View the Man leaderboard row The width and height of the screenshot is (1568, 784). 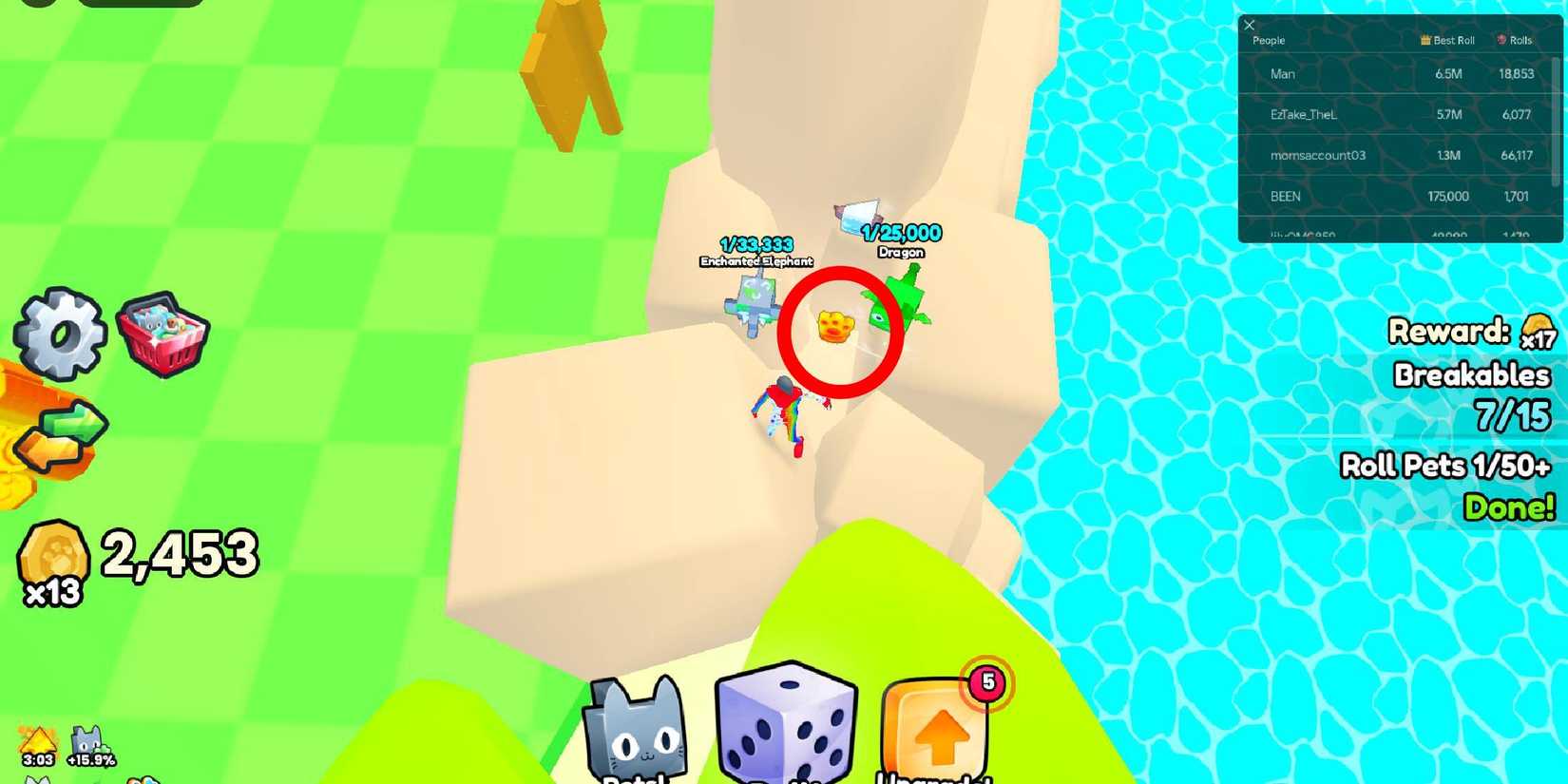[1397, 74]
